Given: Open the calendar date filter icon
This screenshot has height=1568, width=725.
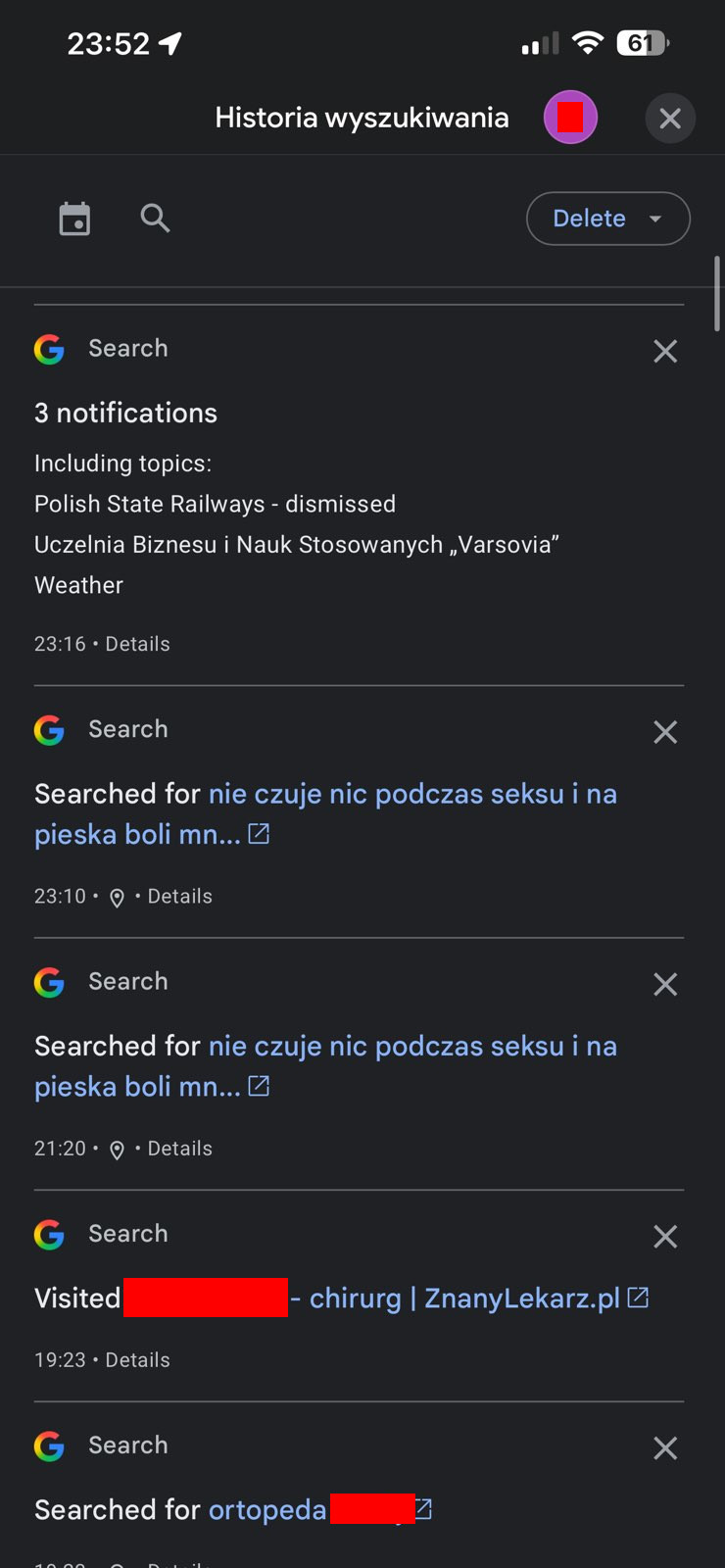Looking at the screenshot, I should (74, 219).
